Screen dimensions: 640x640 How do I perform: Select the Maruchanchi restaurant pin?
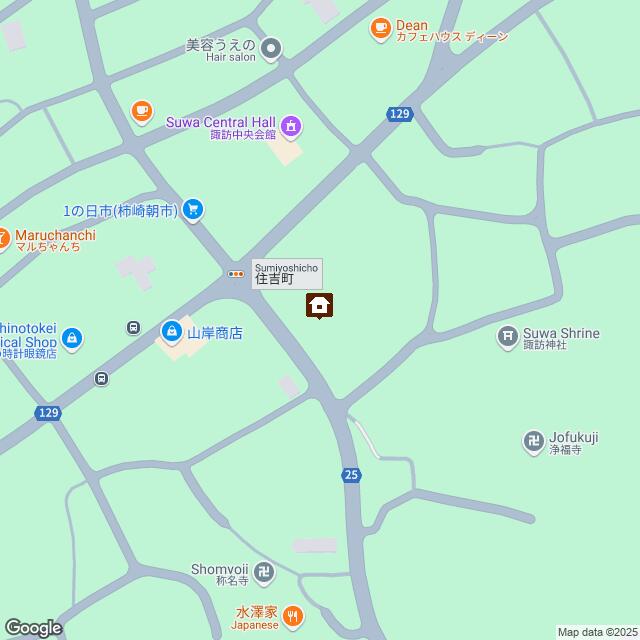[3, 239]
